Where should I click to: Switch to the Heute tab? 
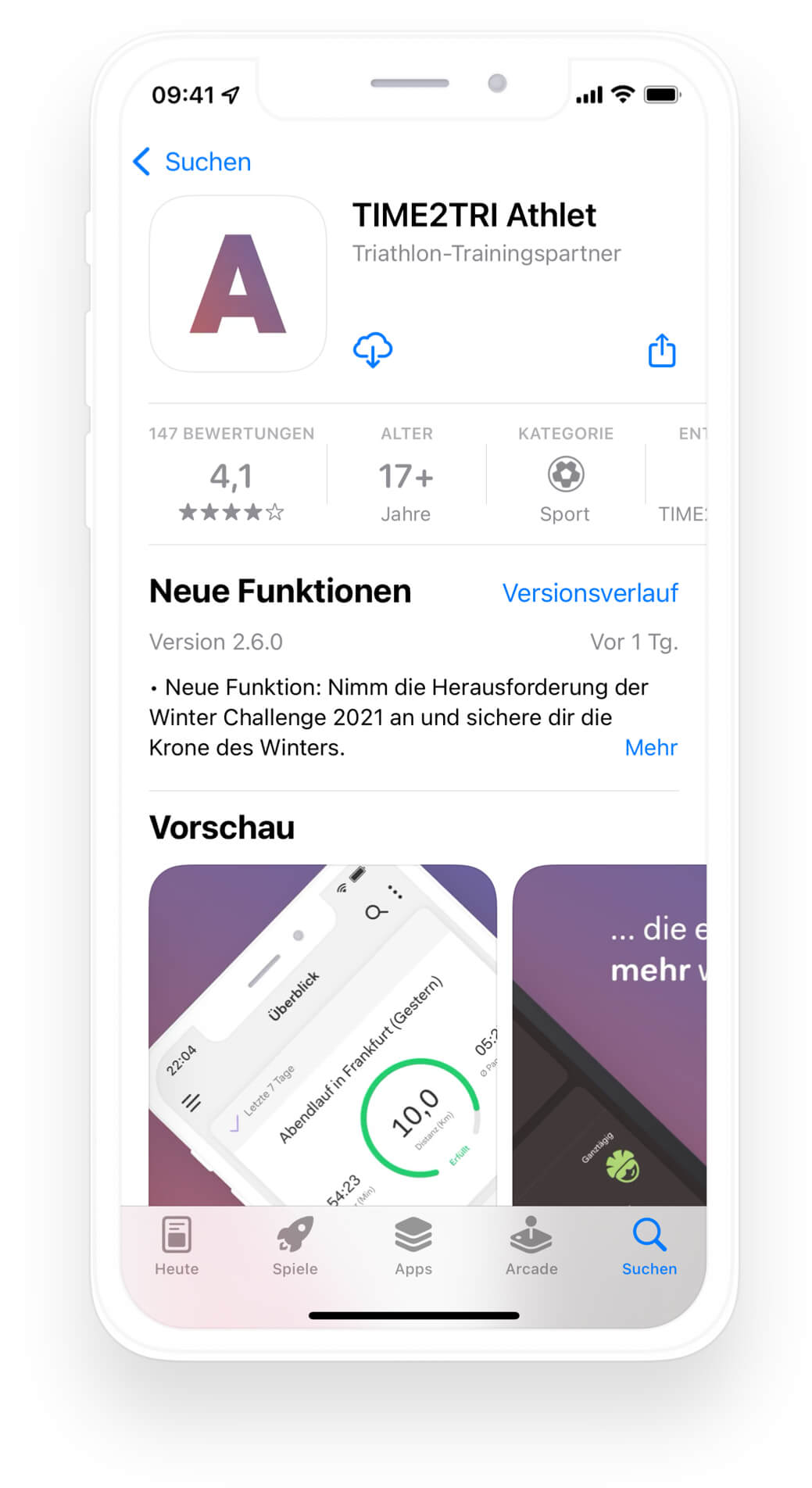point(177,1246)
